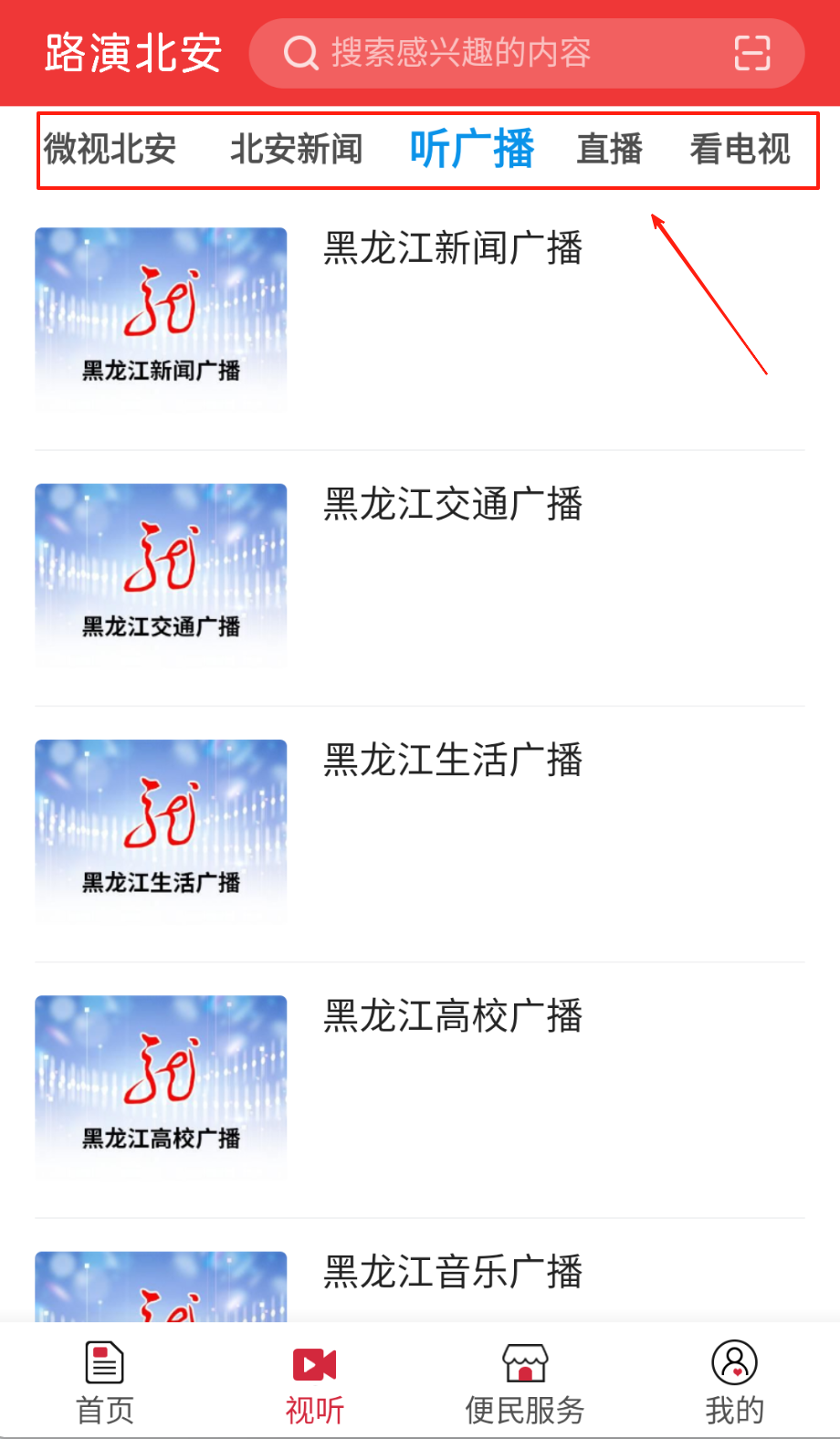840x1439 pixels.
Task: Go to the 首页 home tab
Action: click(x=105, y=1382)
